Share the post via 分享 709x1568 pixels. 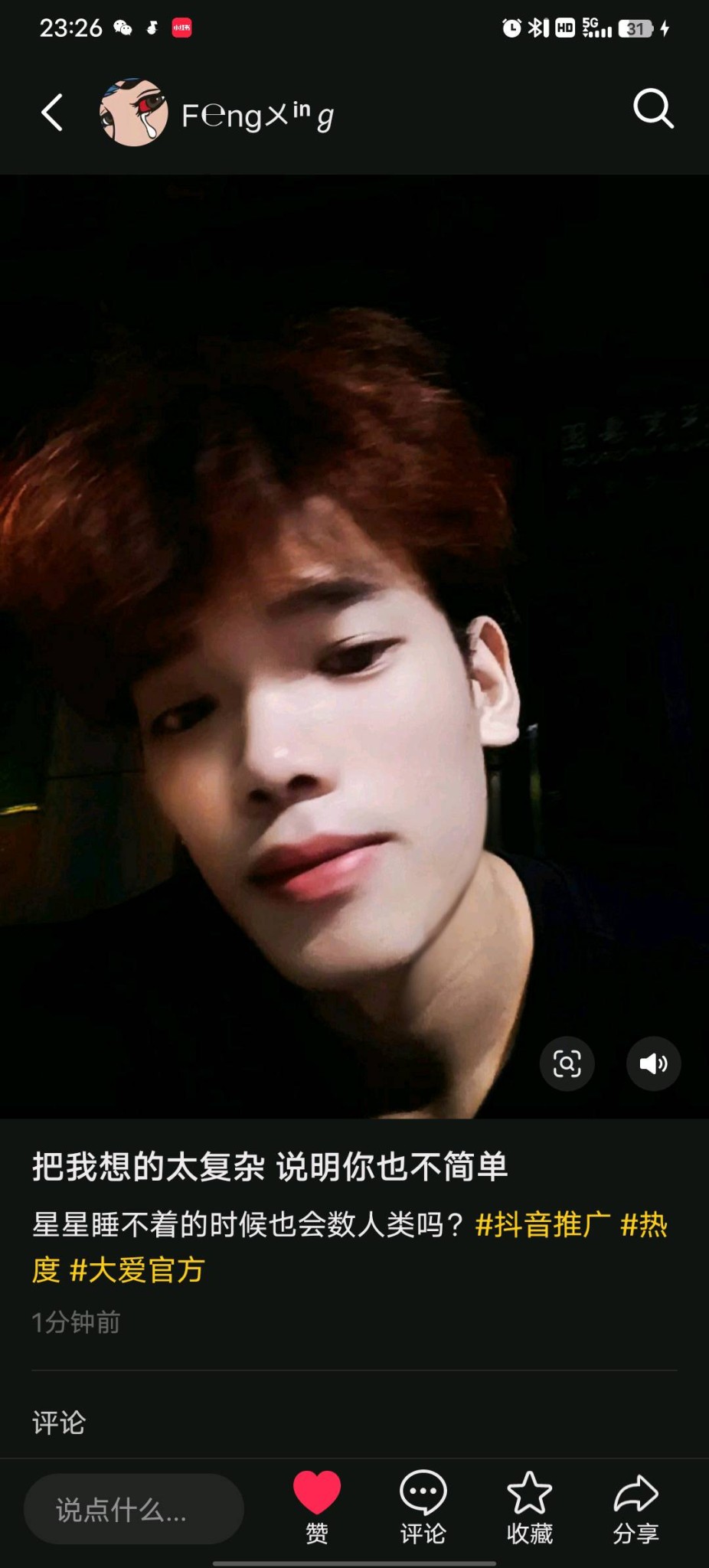(635, 1507)
